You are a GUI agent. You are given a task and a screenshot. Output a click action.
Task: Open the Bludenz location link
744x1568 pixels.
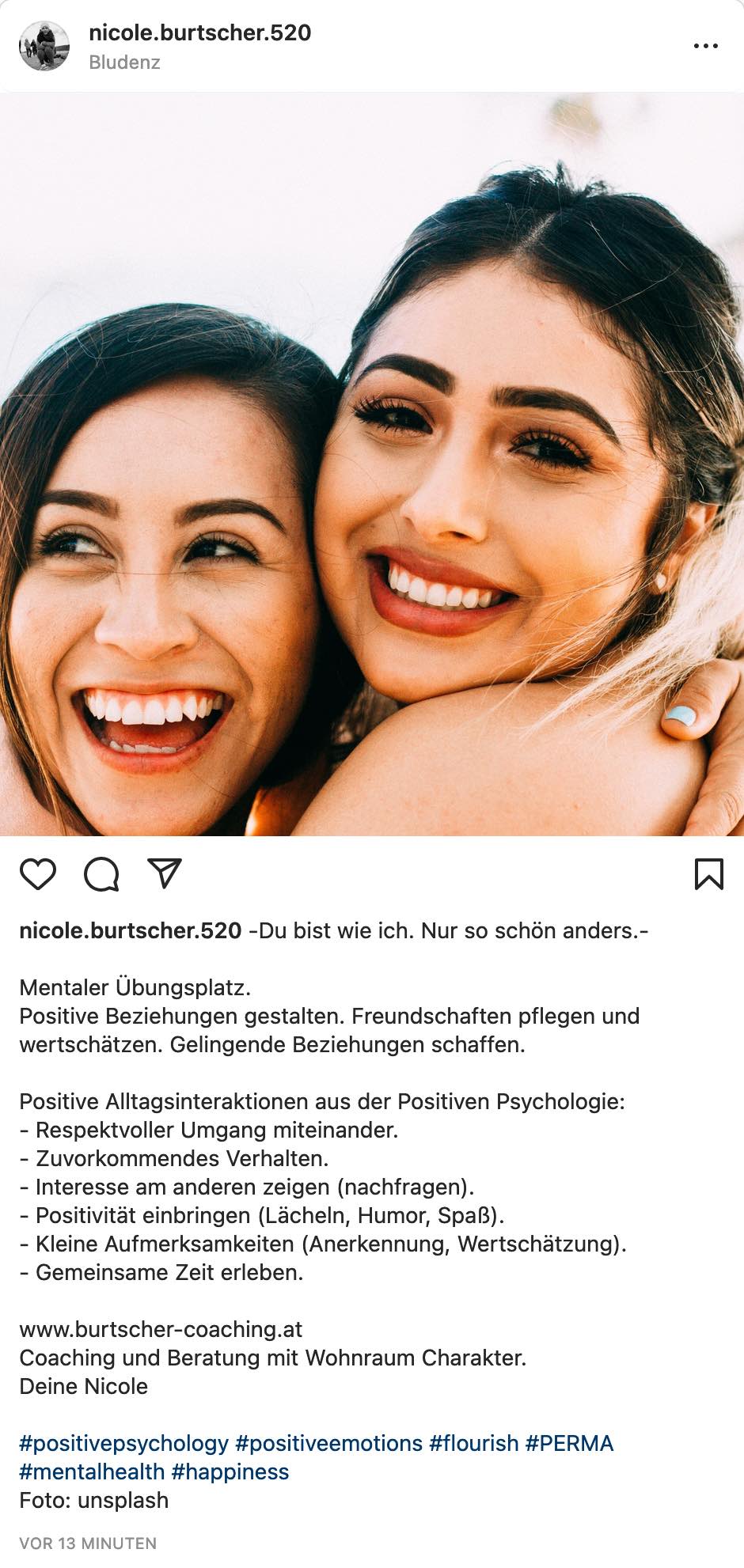[x=124, y=62]
